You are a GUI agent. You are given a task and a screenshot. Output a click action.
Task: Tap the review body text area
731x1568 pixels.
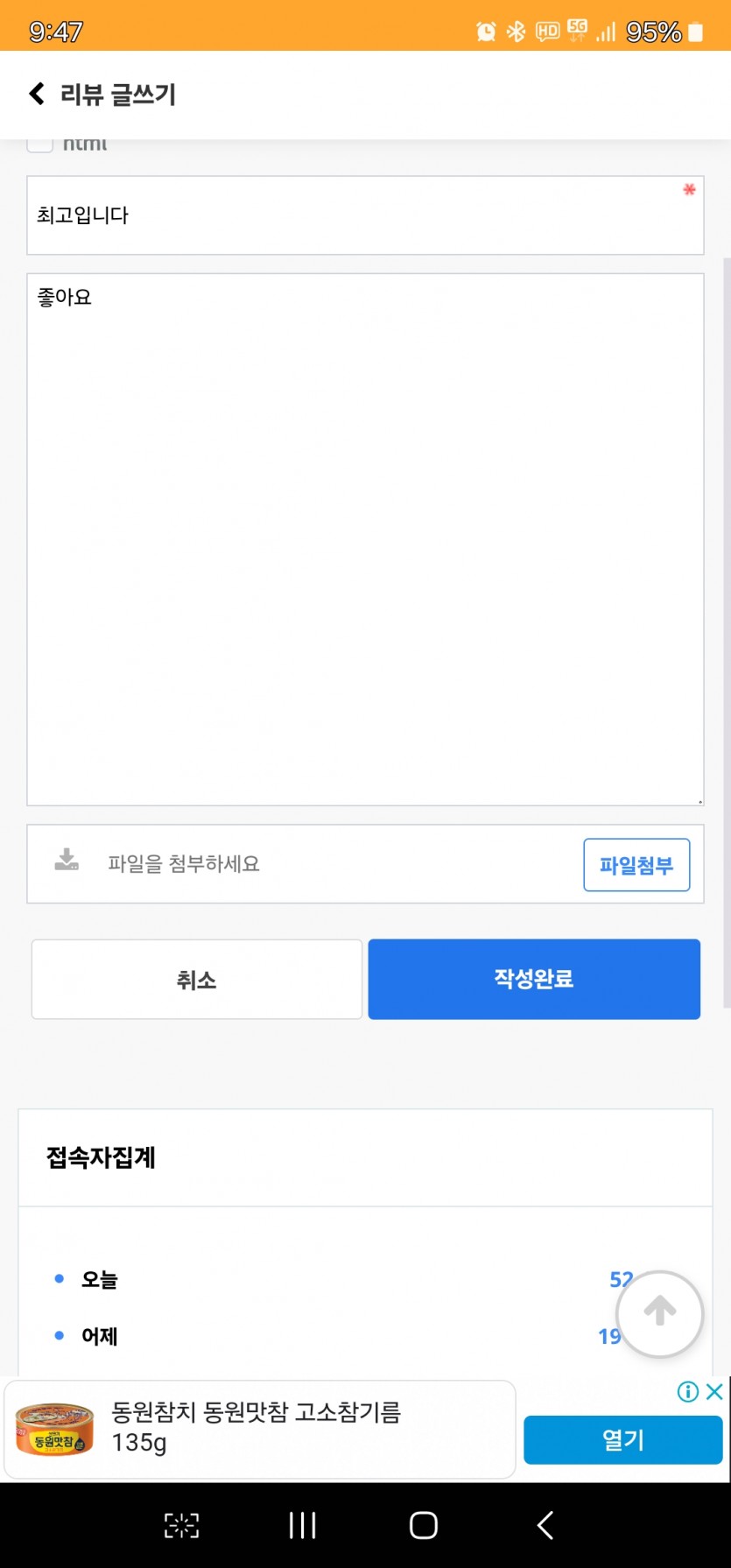coord(365,539)
